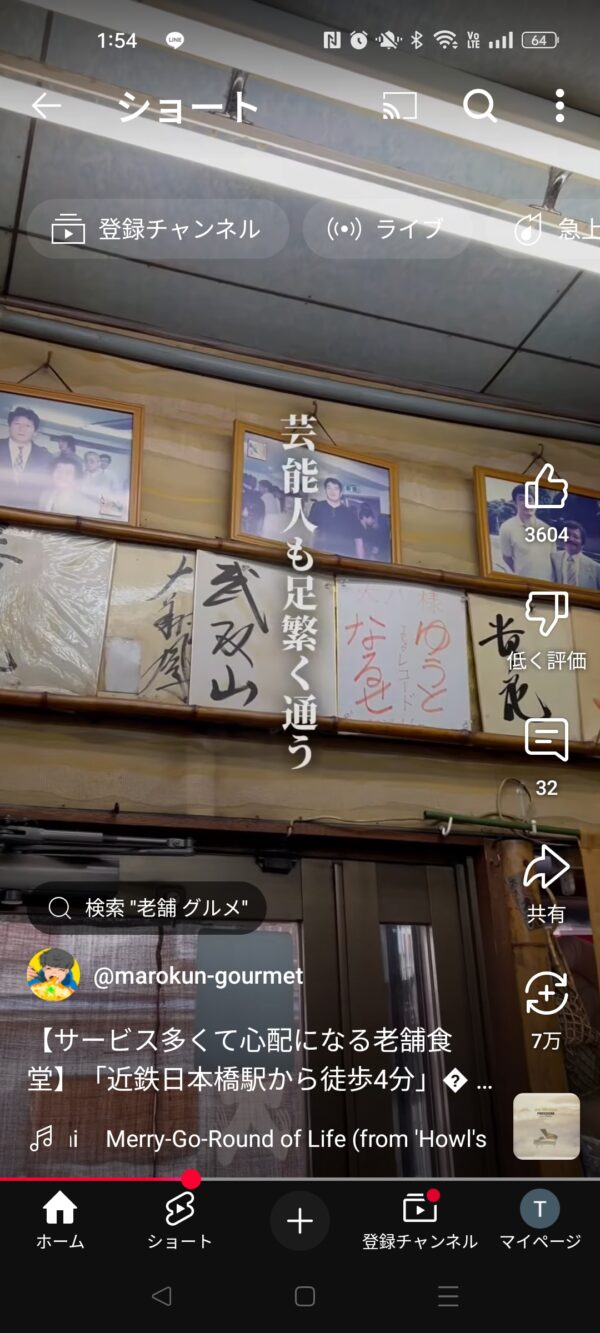This screenshot has height=1333, width=600.
Task: Remix this Short with the 7万 button
Action: (x=546, y=995)
